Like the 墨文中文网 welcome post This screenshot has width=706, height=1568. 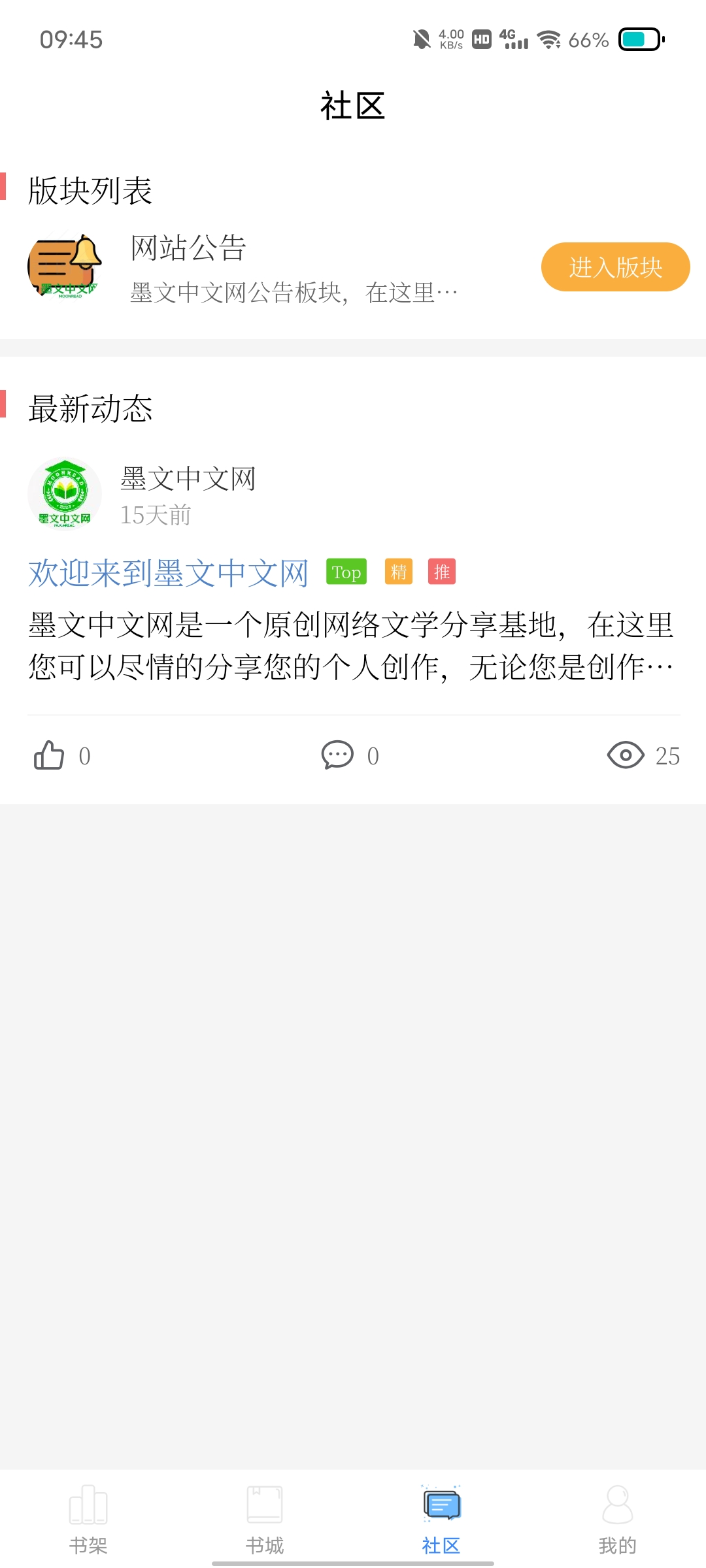[x=50, y=755]
